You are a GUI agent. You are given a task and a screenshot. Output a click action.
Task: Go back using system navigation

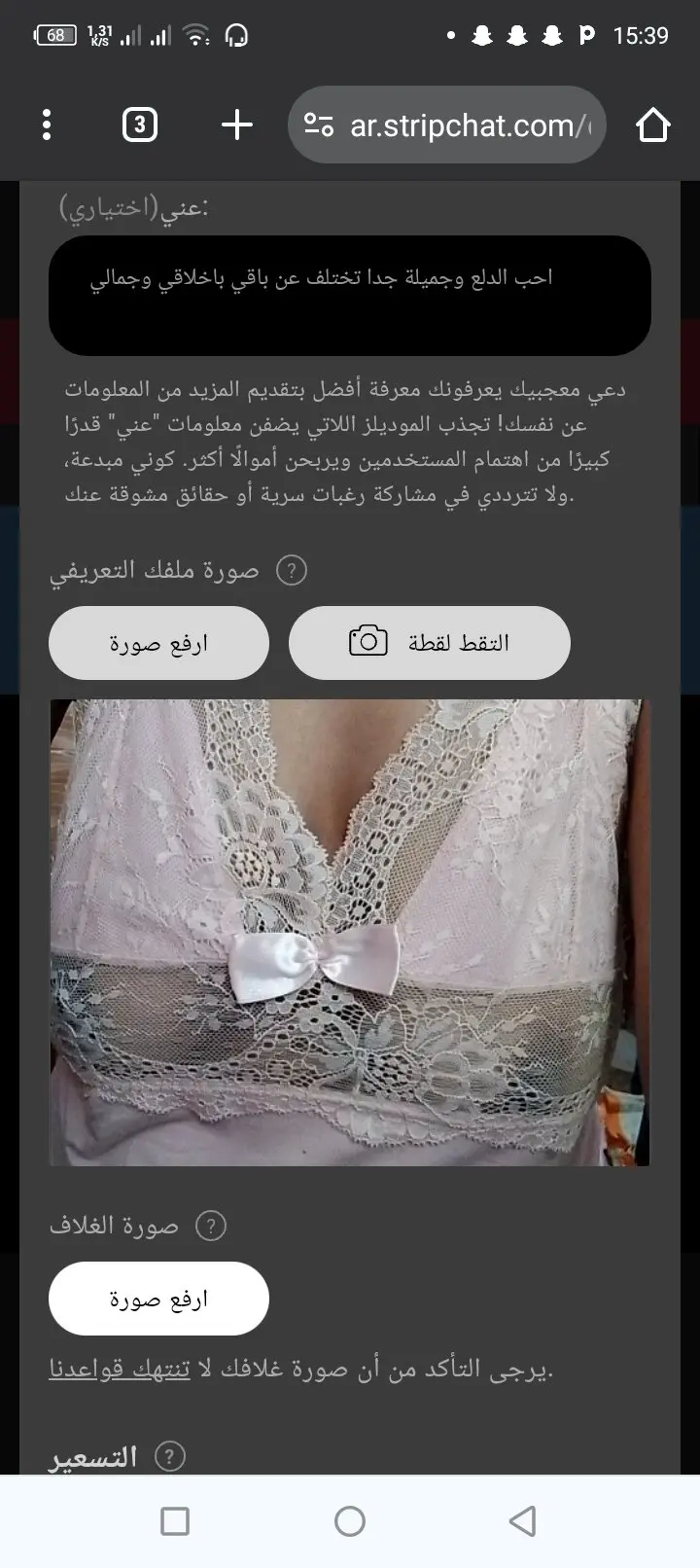point(522,1521)
